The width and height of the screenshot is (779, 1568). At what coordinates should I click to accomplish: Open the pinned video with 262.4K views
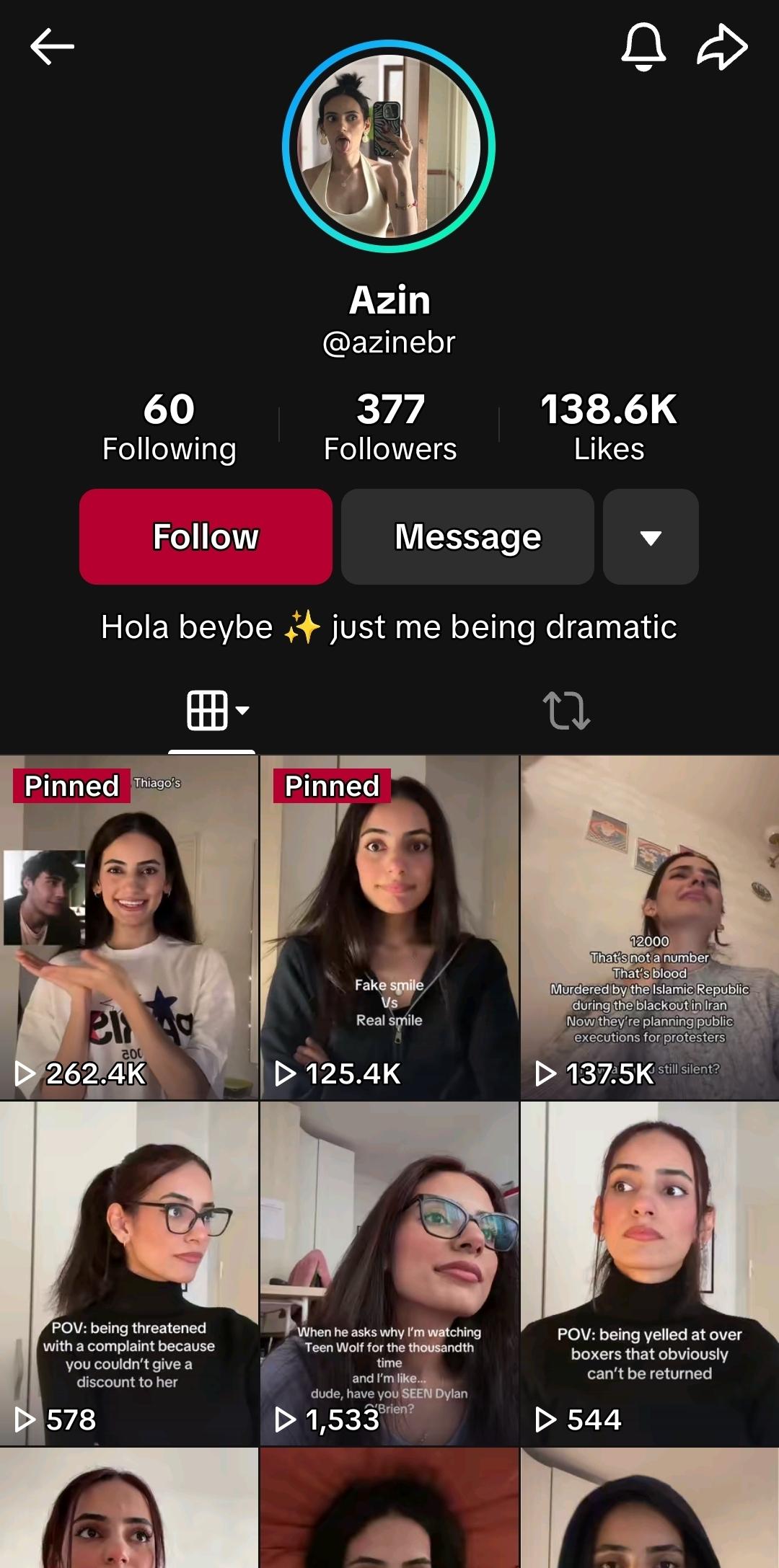click(129, 927)
